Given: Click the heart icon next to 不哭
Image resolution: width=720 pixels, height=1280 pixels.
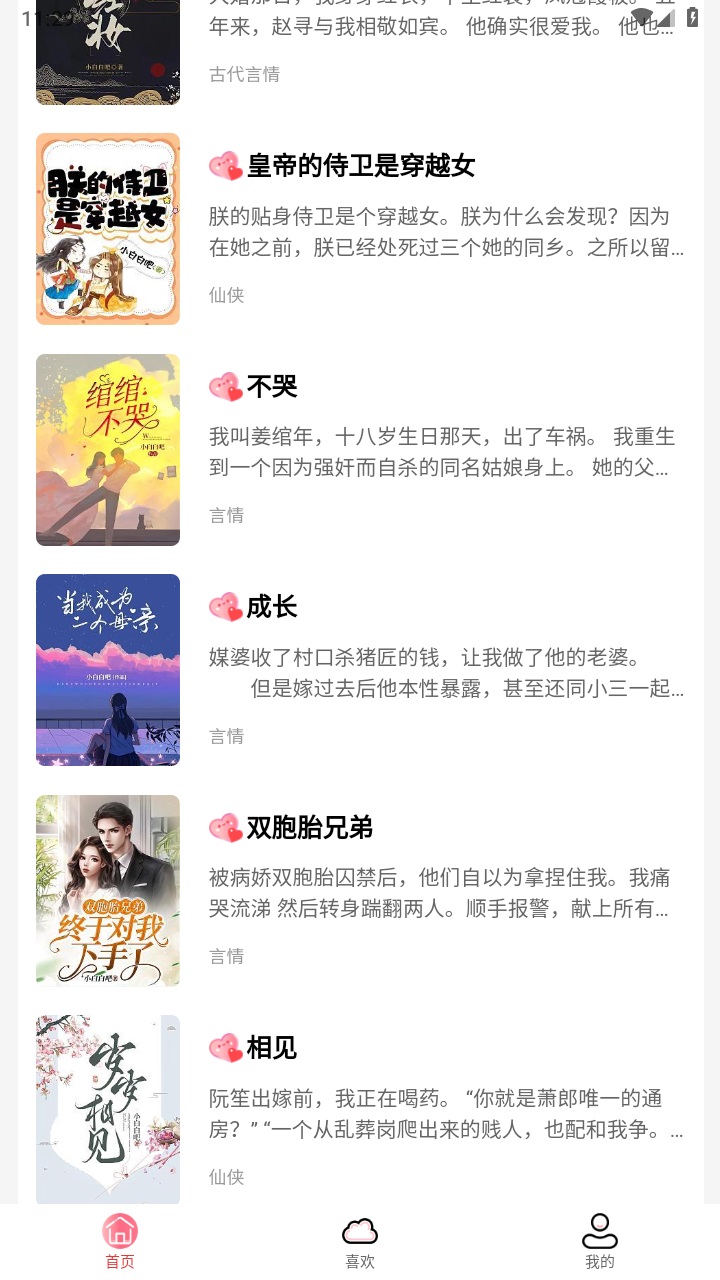Looking at the screenshot, I should [x=226, y=386].
